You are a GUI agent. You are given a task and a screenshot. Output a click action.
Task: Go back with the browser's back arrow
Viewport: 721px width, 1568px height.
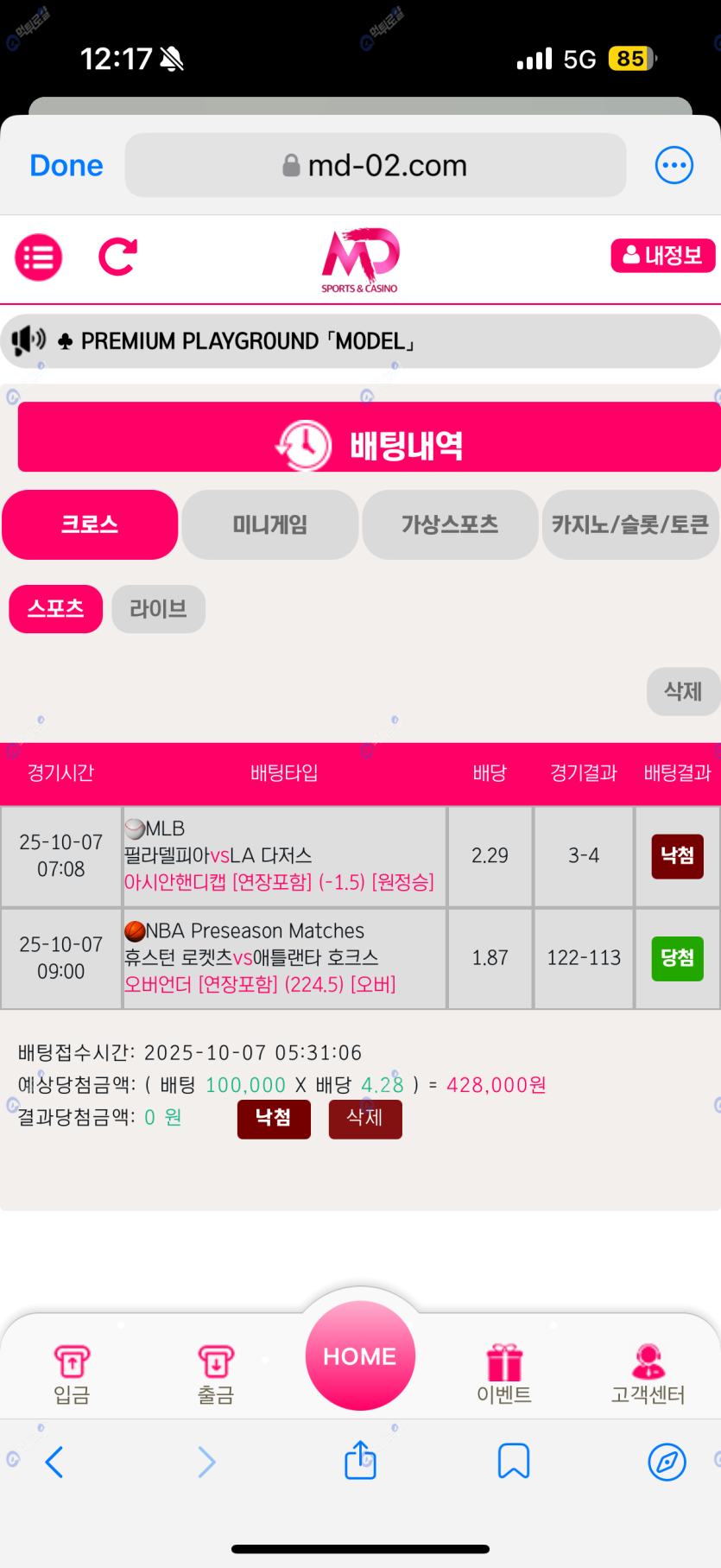tap(54, 1462)
